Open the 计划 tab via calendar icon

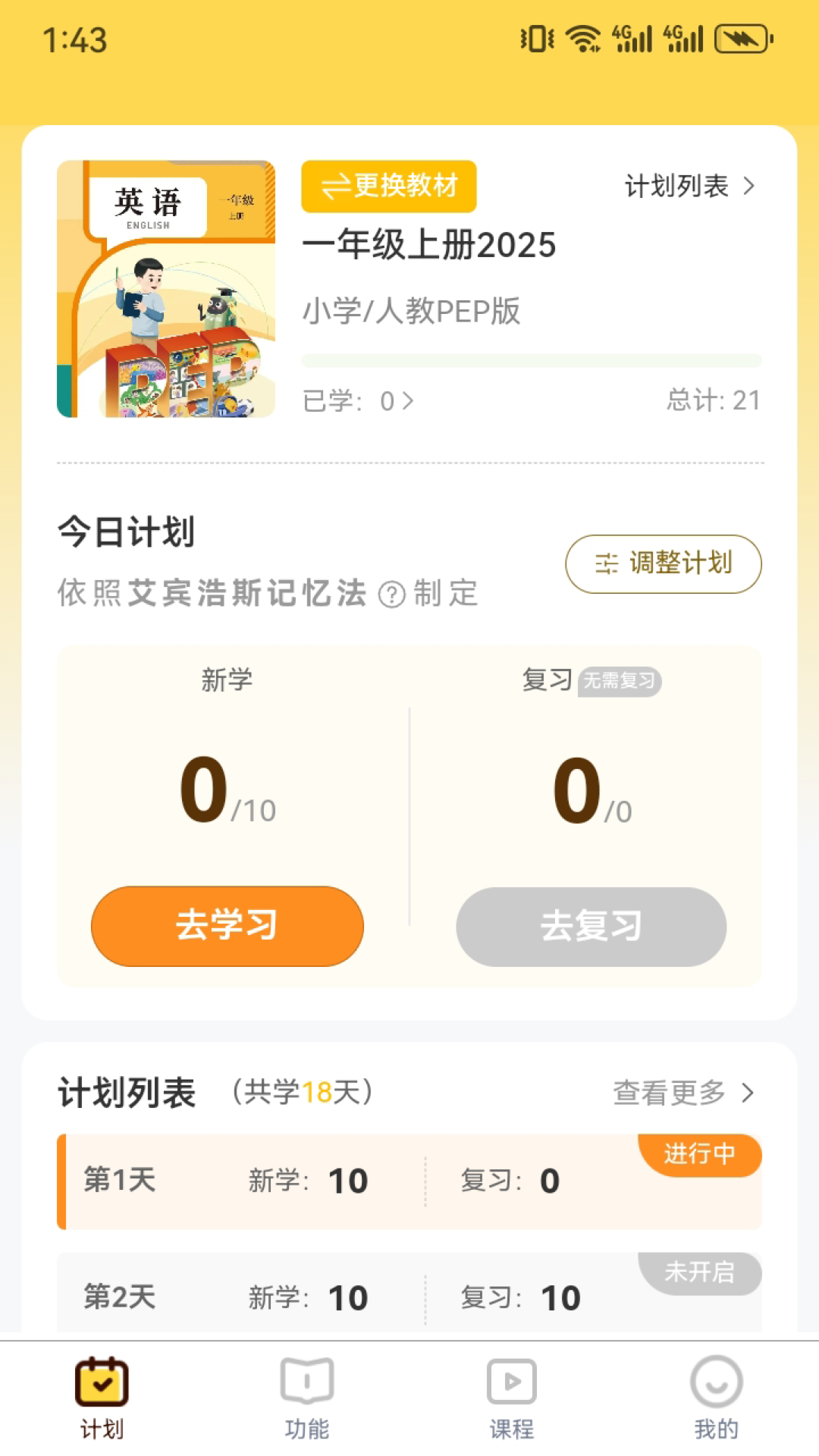click(102, 1382)
